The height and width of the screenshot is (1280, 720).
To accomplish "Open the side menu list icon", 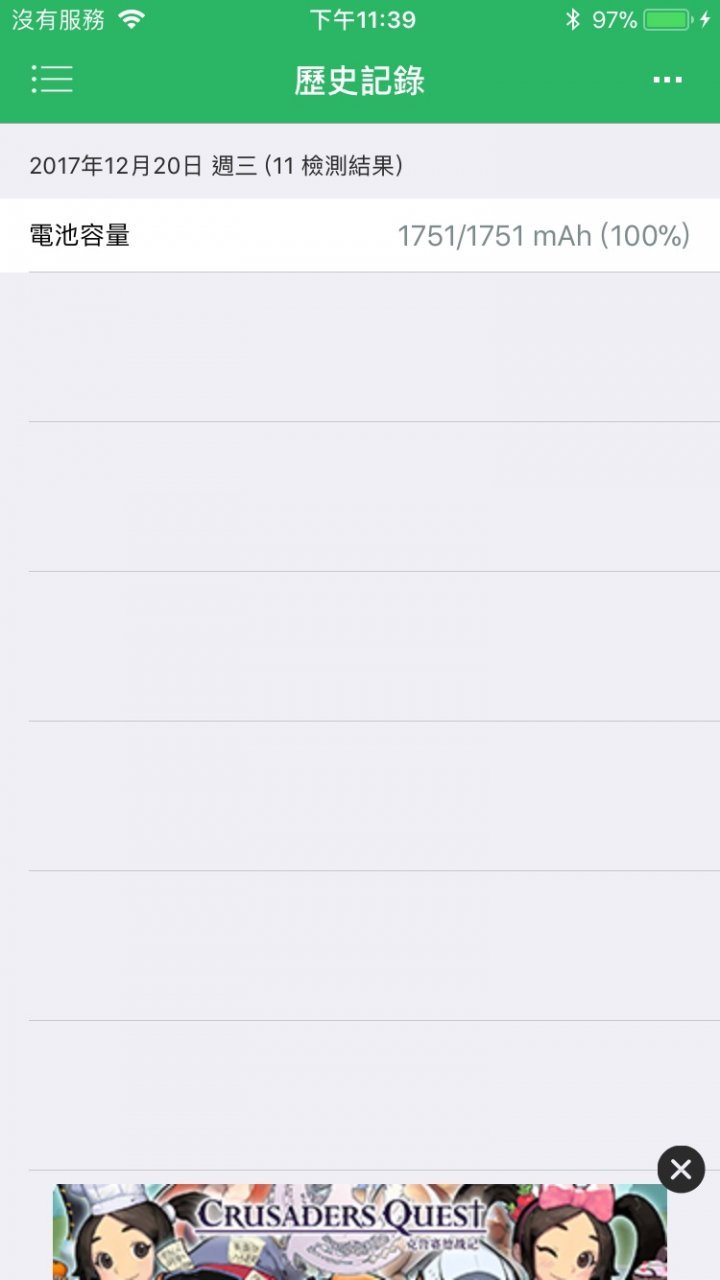I will 52,80.
